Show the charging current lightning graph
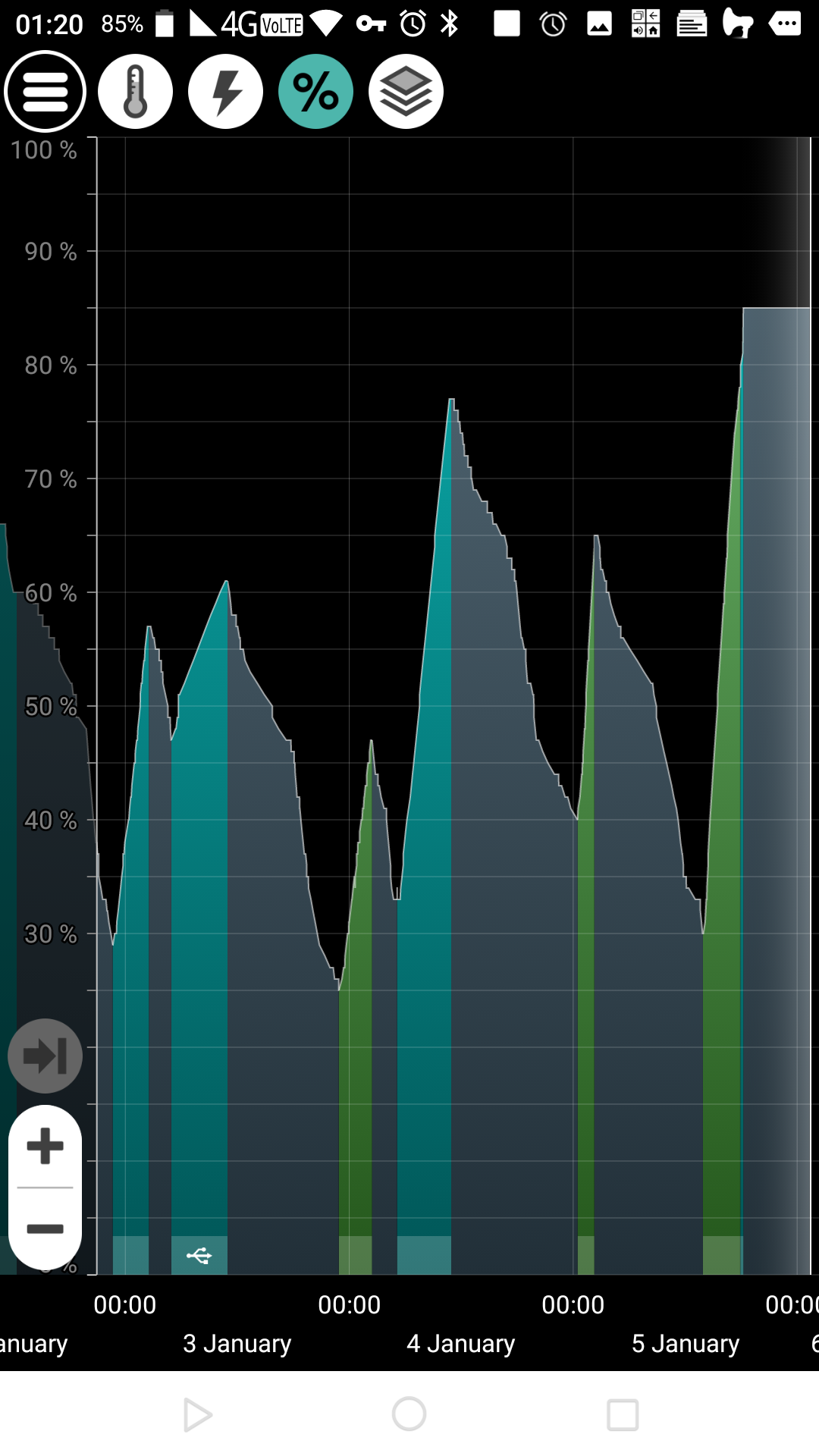The width and height of the screenshot is (819, 1456). 226,92
